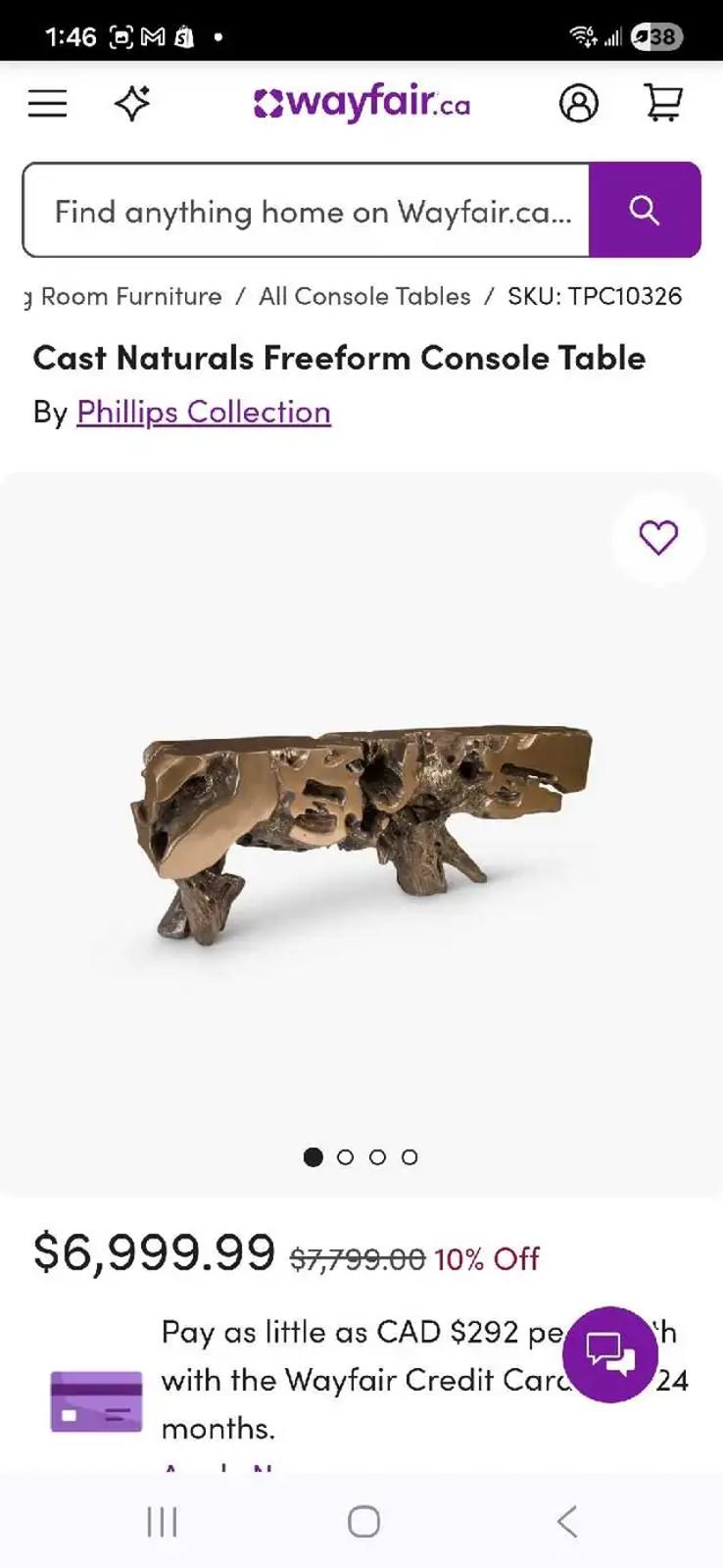Go to the Wayfair.ca home logo

point(361,103)
